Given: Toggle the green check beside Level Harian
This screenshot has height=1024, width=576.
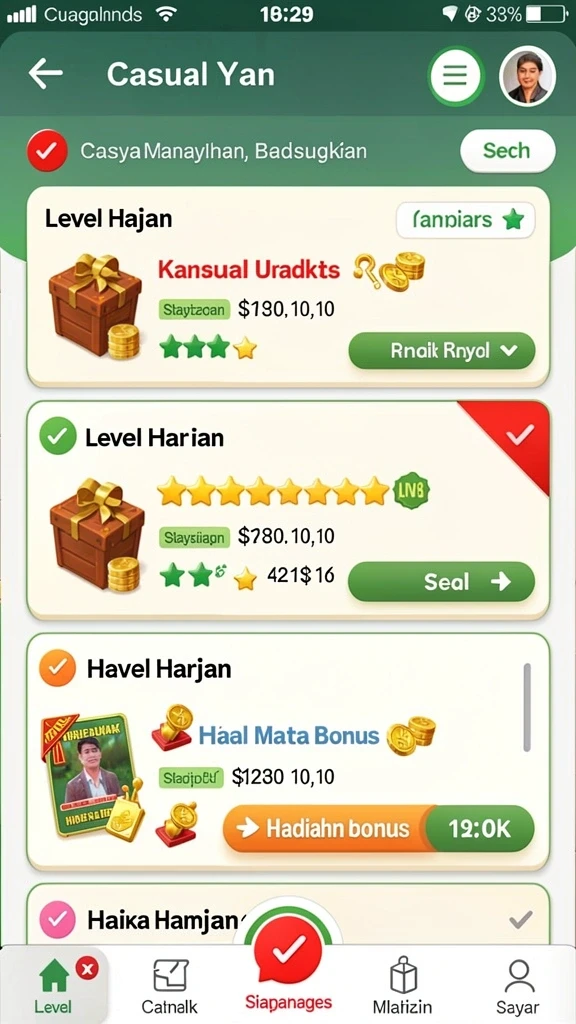Looking at the screenshot, I should point(57,437).
